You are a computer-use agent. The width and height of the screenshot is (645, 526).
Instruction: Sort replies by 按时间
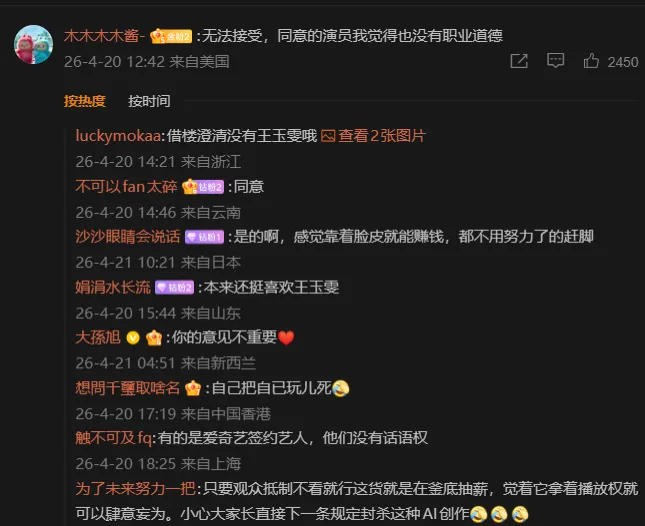[149, 101]
